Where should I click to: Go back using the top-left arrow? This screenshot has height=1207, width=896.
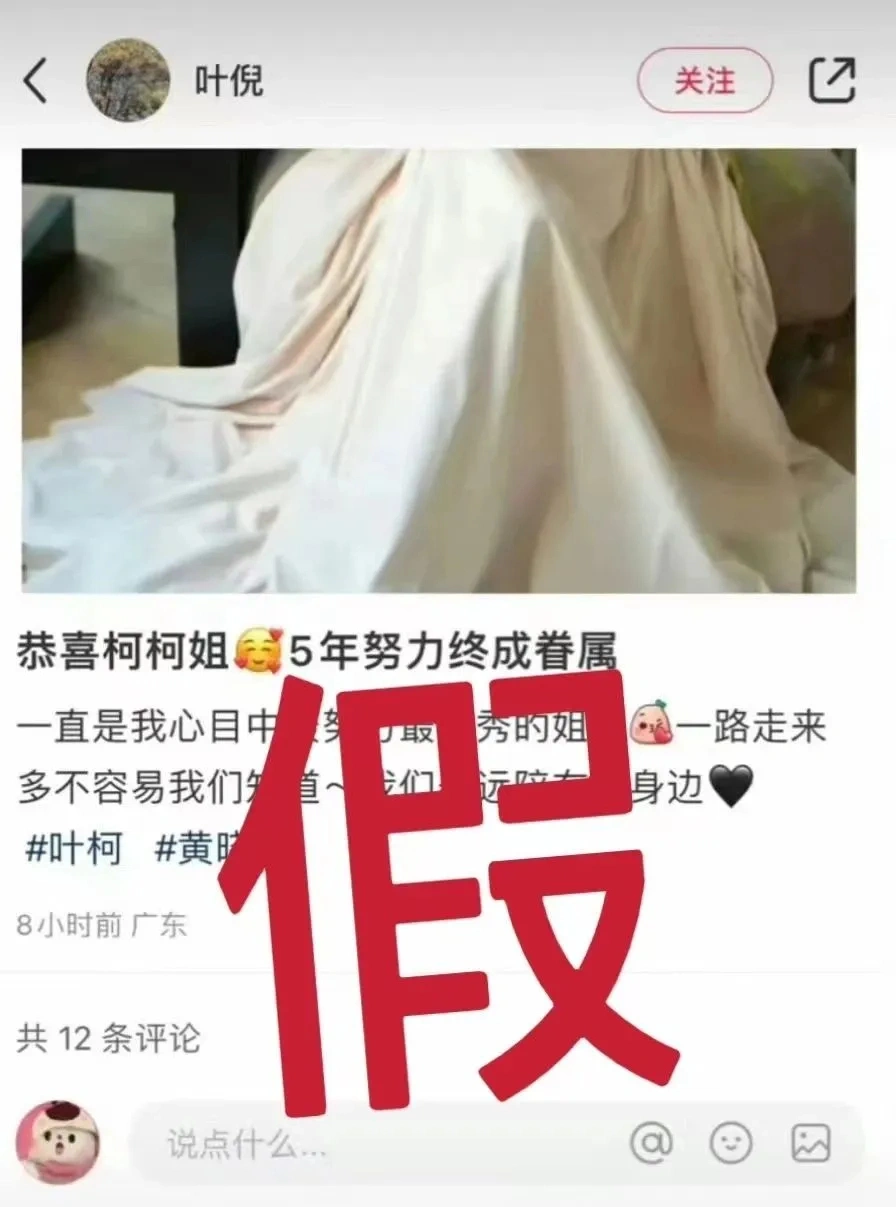pyautogui.click(x=36, y=81)
